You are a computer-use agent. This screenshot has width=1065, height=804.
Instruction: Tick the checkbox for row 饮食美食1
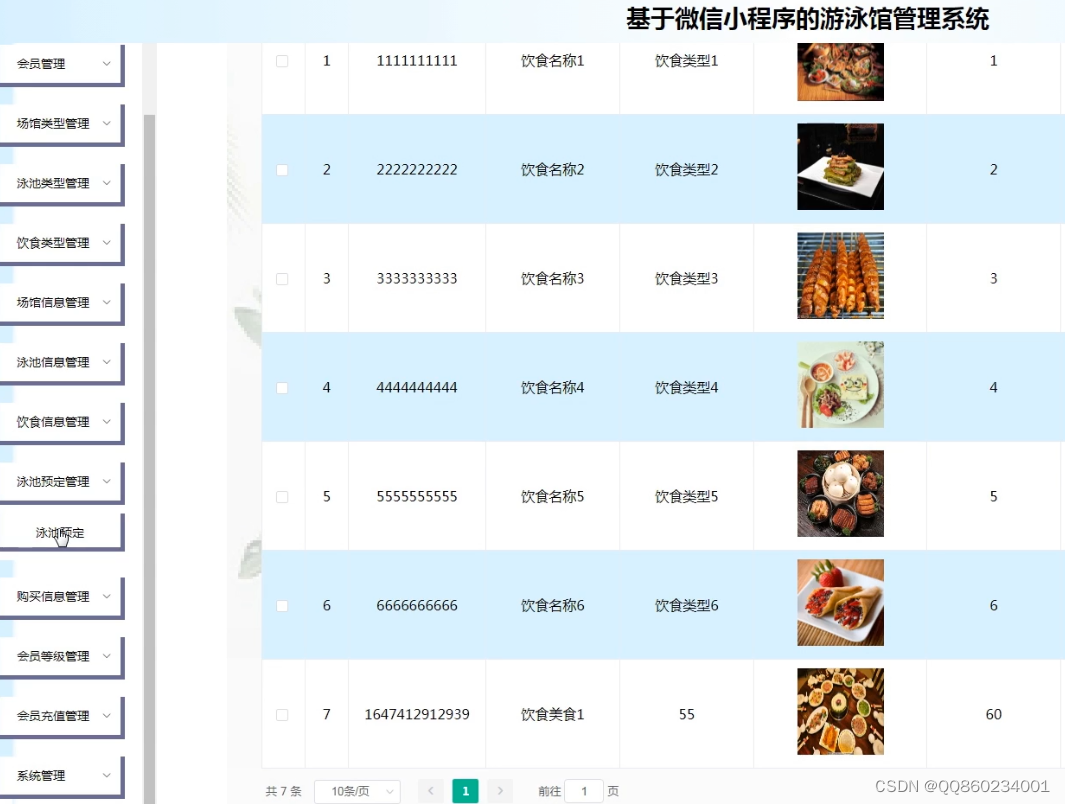coord(282,715)
